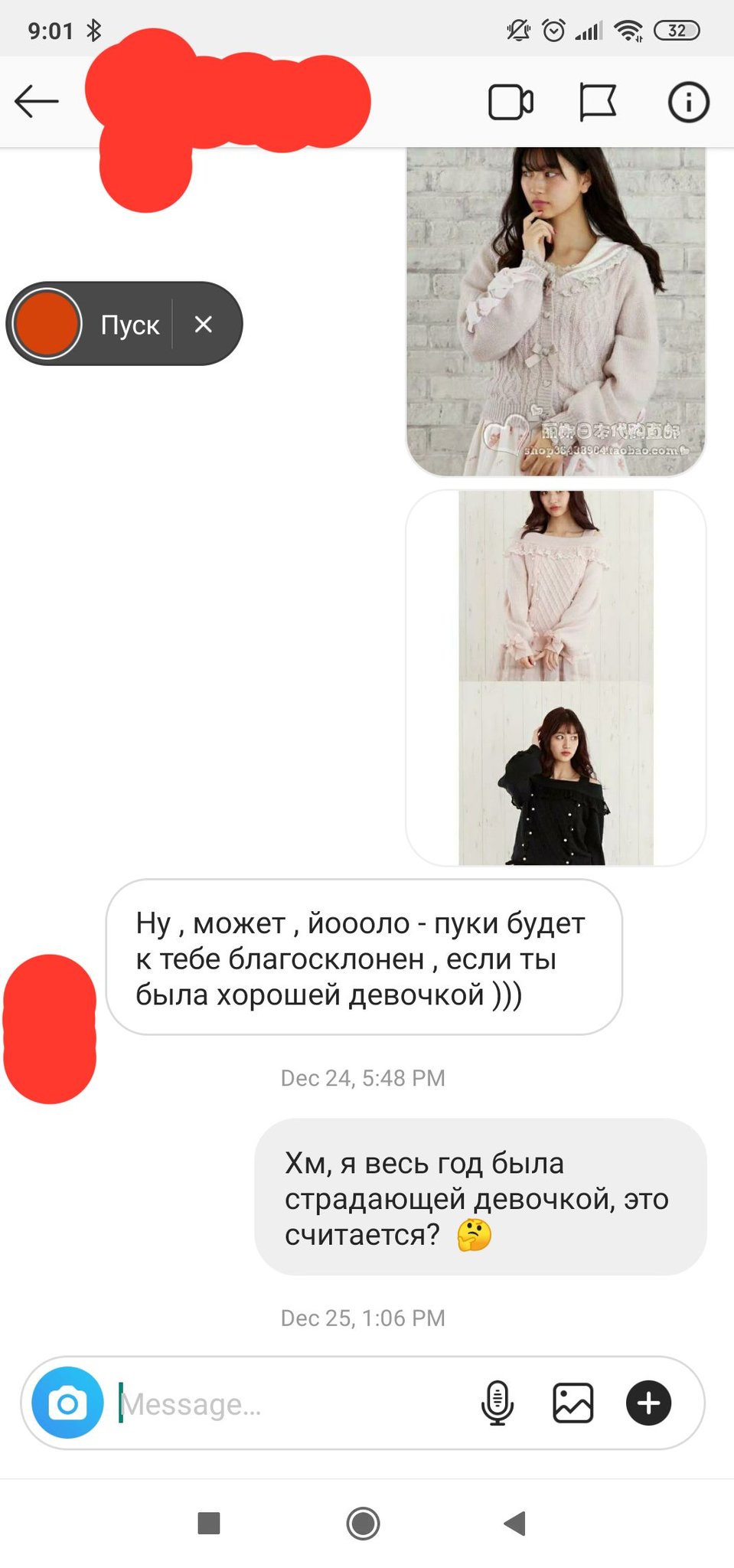
Task: Tap the system back triangle
Action: 514,1523
